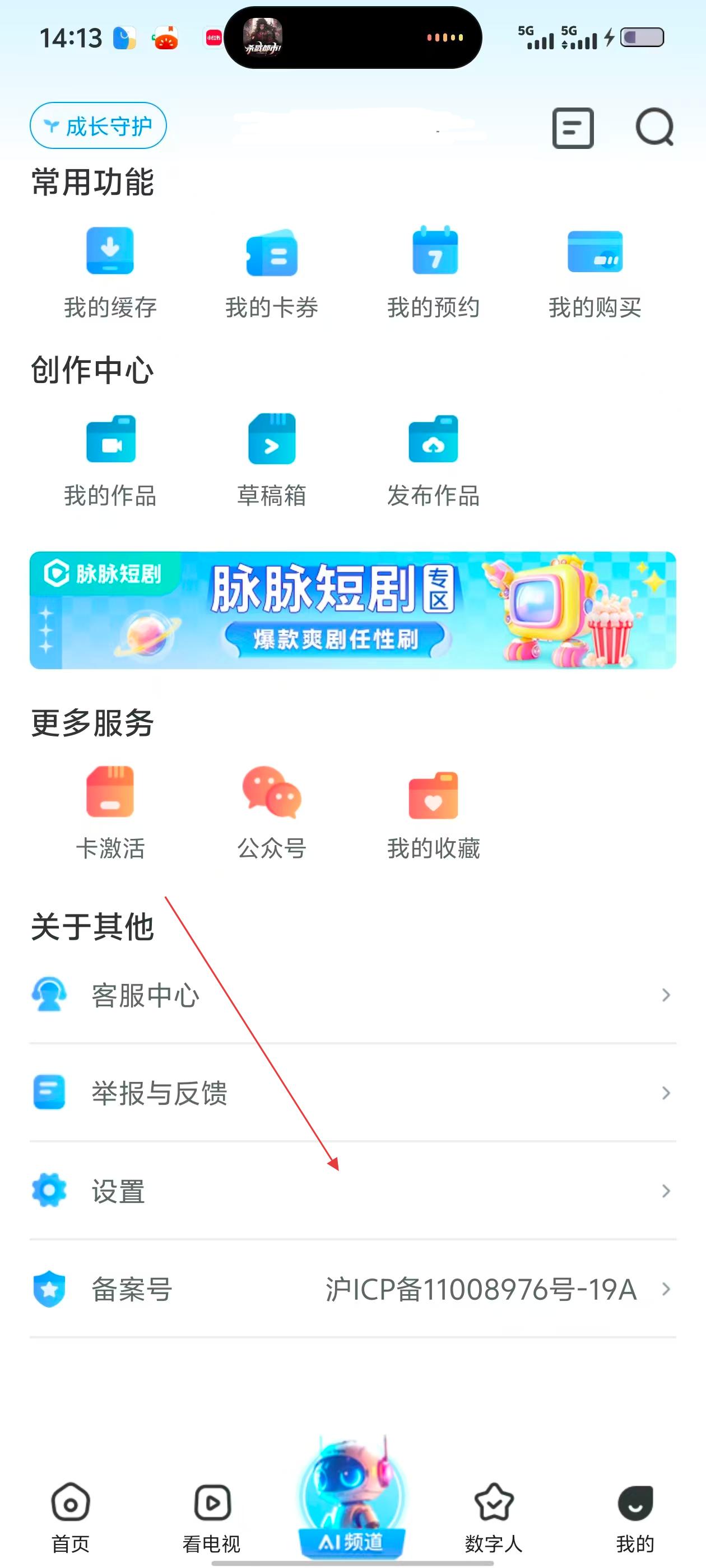
Task: Open 我的缓存 downloads
Action: pos(110,272)
